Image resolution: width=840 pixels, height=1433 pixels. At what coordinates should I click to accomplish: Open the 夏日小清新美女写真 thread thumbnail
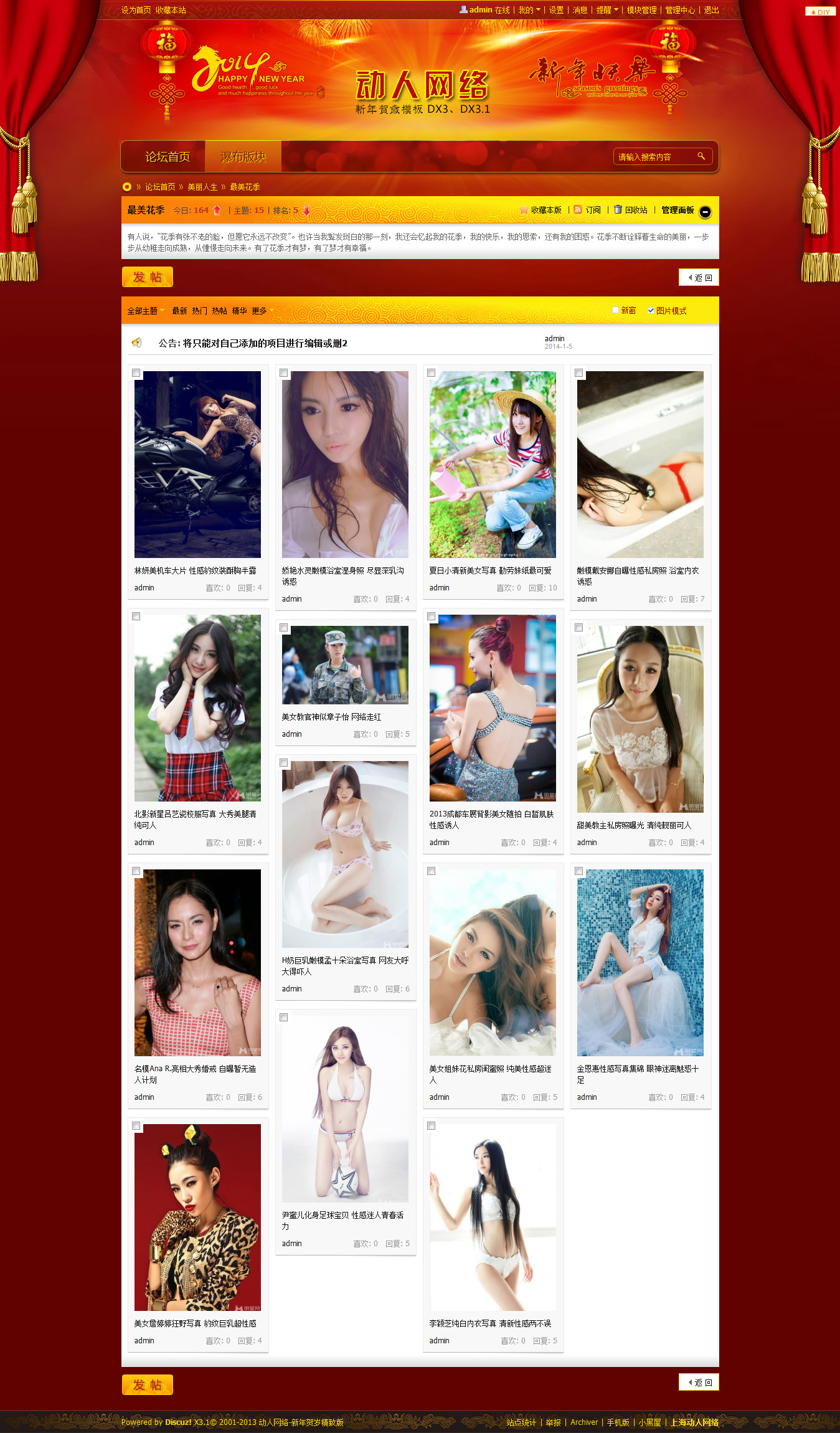(x=493, y=464)
